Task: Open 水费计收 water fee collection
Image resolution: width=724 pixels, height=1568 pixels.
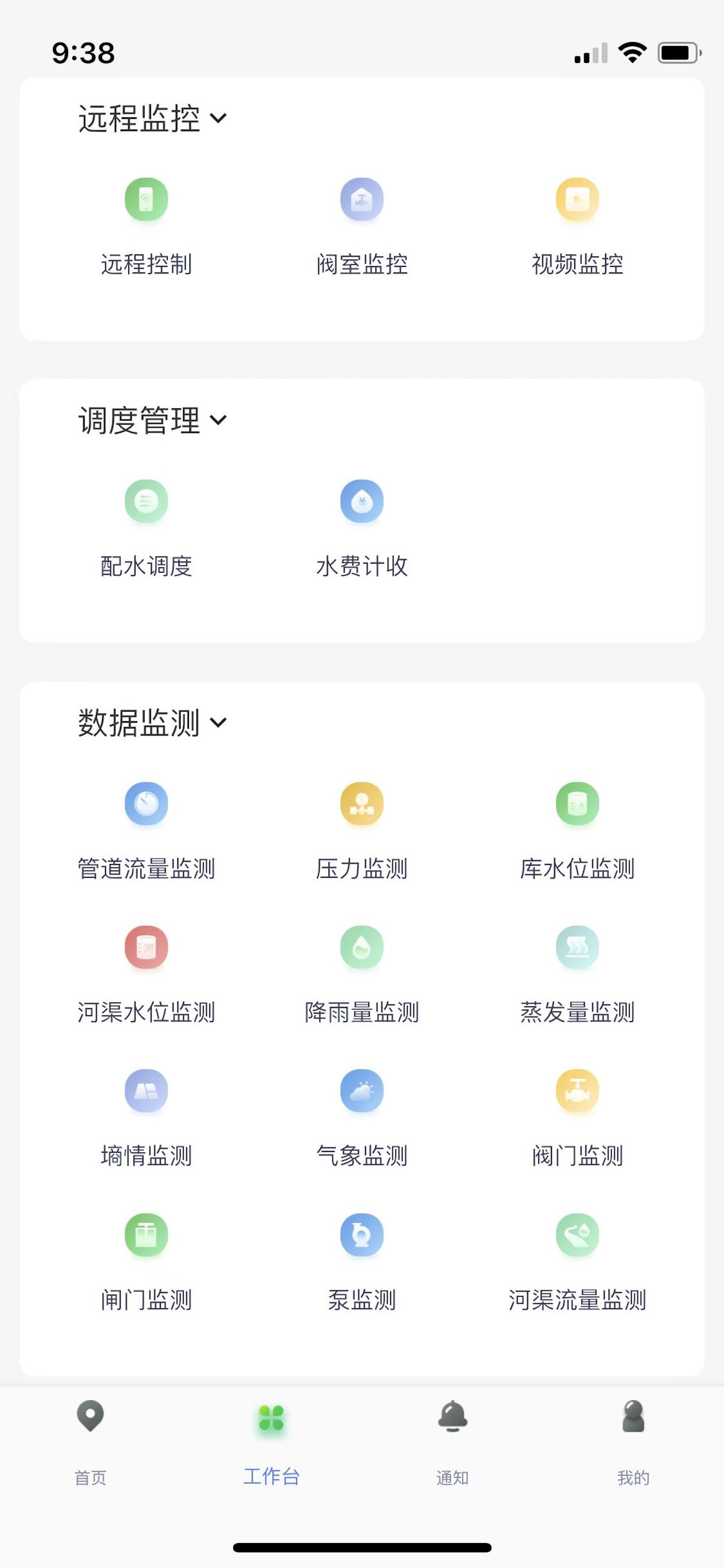Action: point(362,528)
